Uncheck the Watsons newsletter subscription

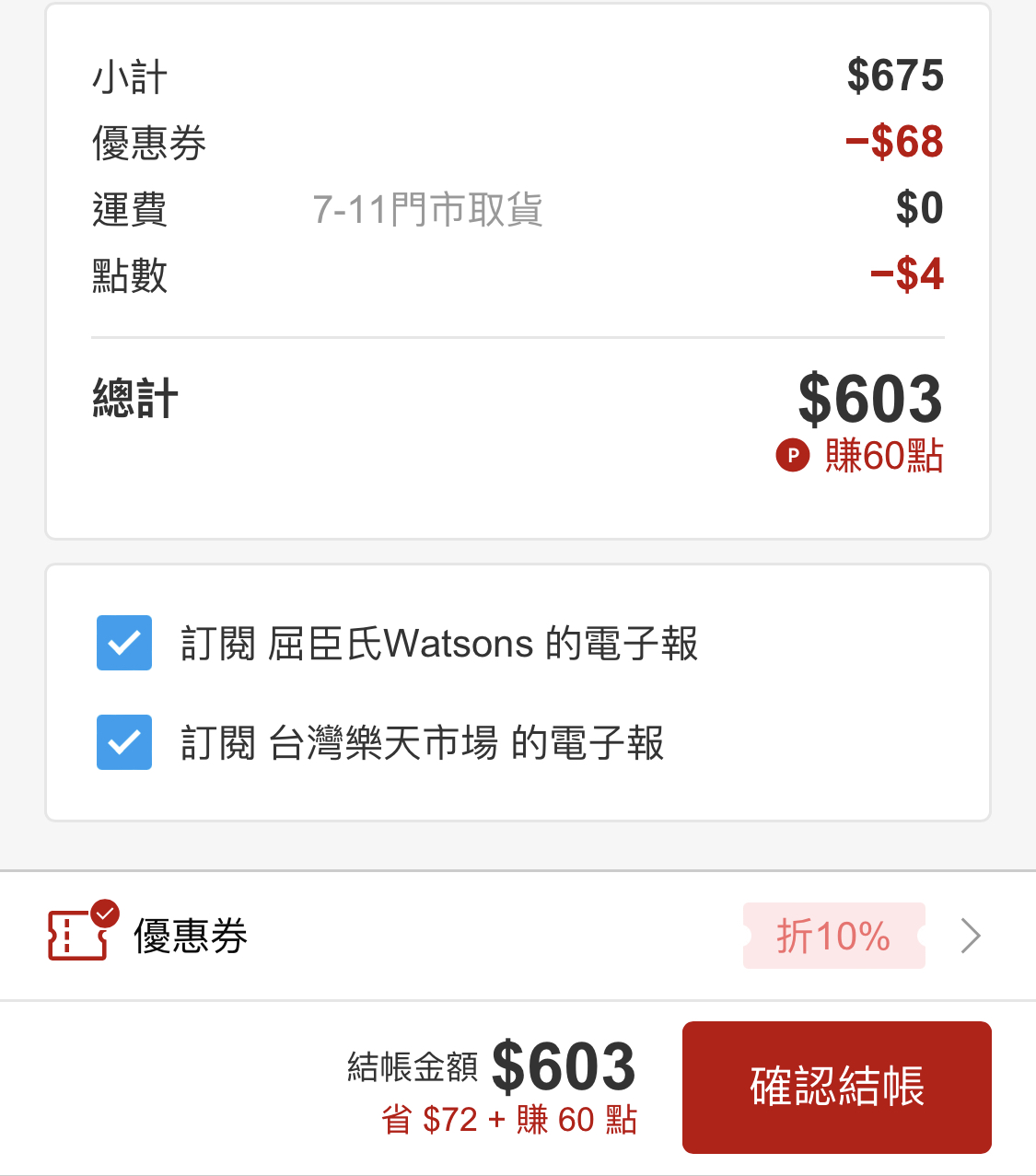click(124, 643)
